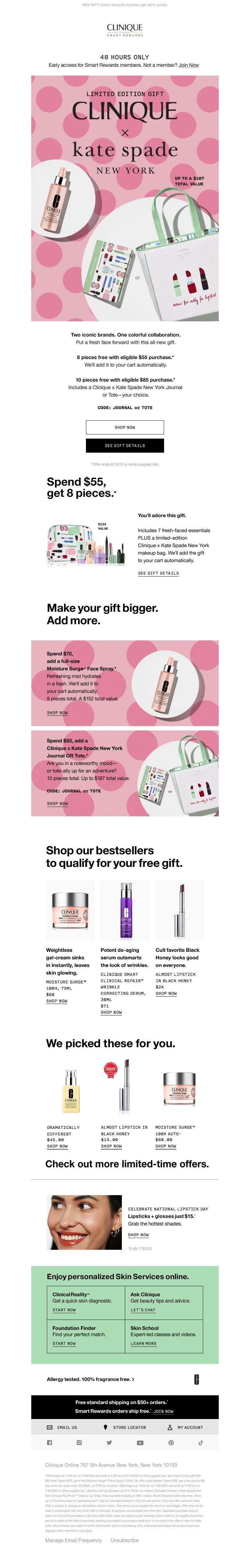Follow the underlined See Gift Details link
Viewport: 250px width, 1568px height.
(x=158, y=573)
